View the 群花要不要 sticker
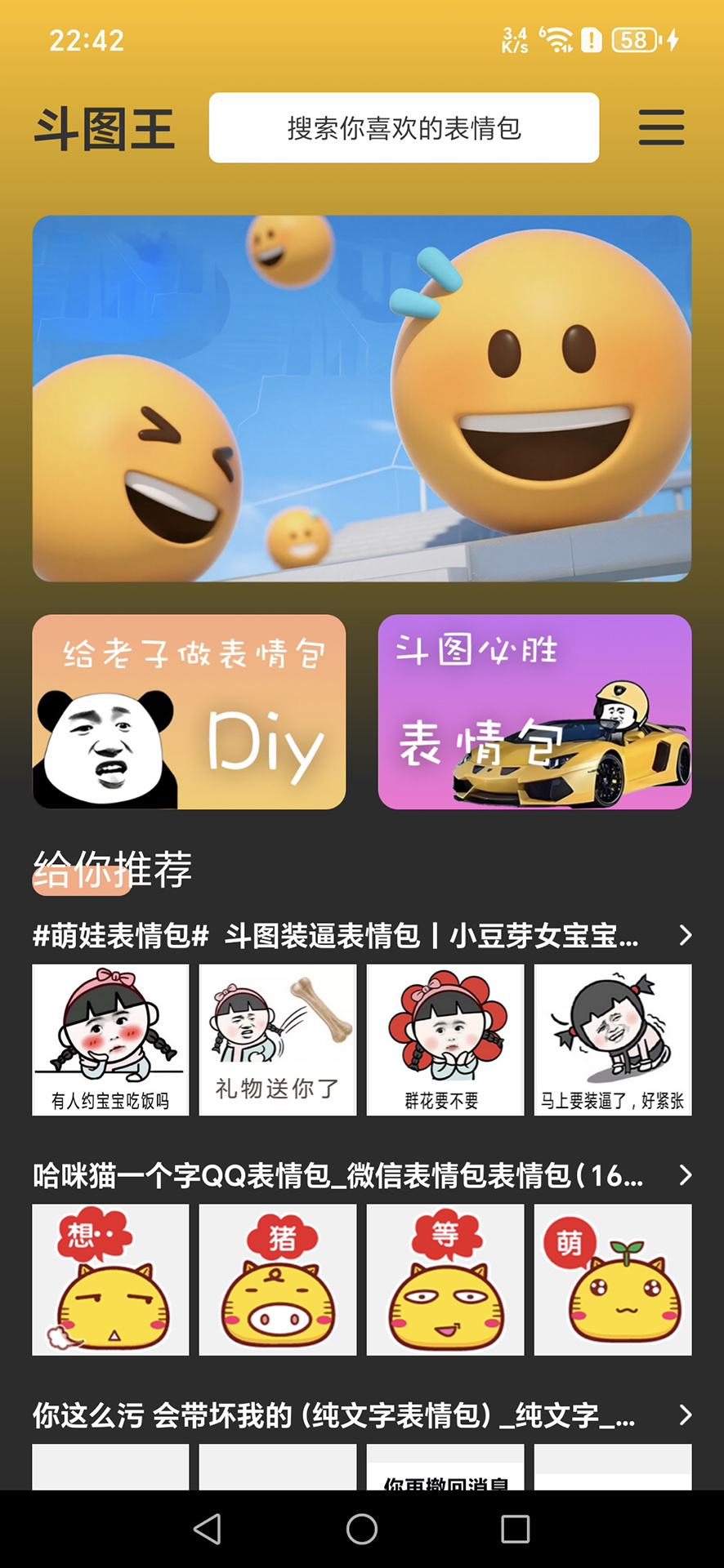 tap(445, 1040)
